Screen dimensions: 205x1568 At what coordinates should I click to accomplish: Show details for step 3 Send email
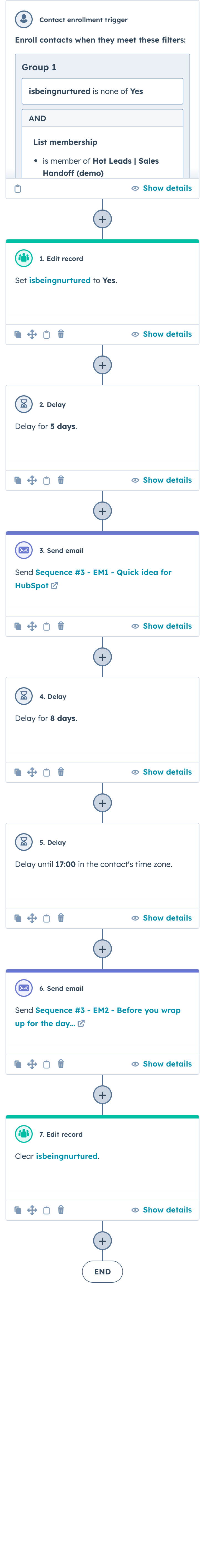click(x=162, y=626)
